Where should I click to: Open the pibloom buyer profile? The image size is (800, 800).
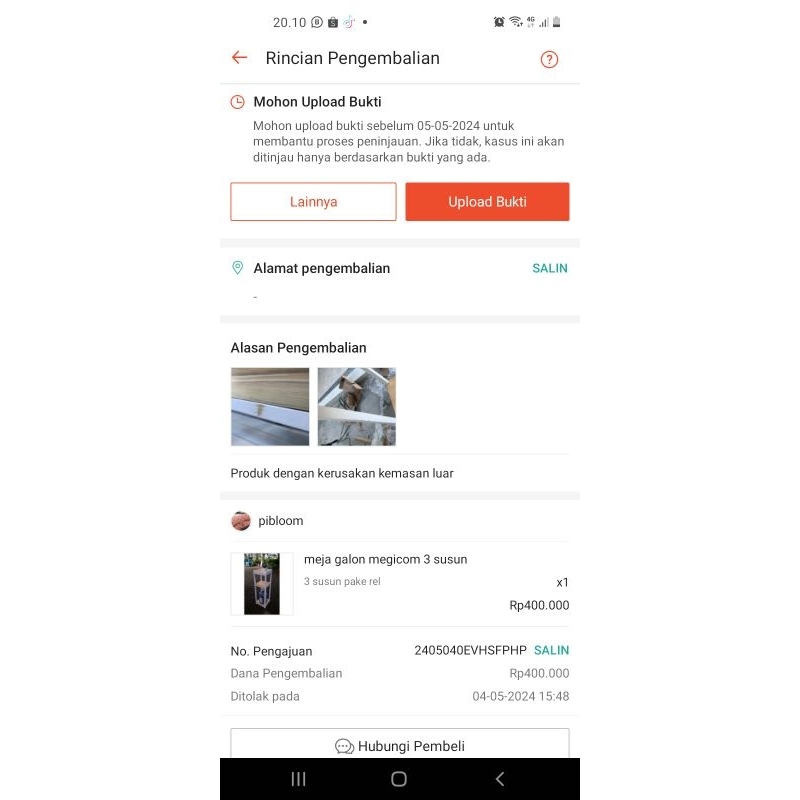267,521
